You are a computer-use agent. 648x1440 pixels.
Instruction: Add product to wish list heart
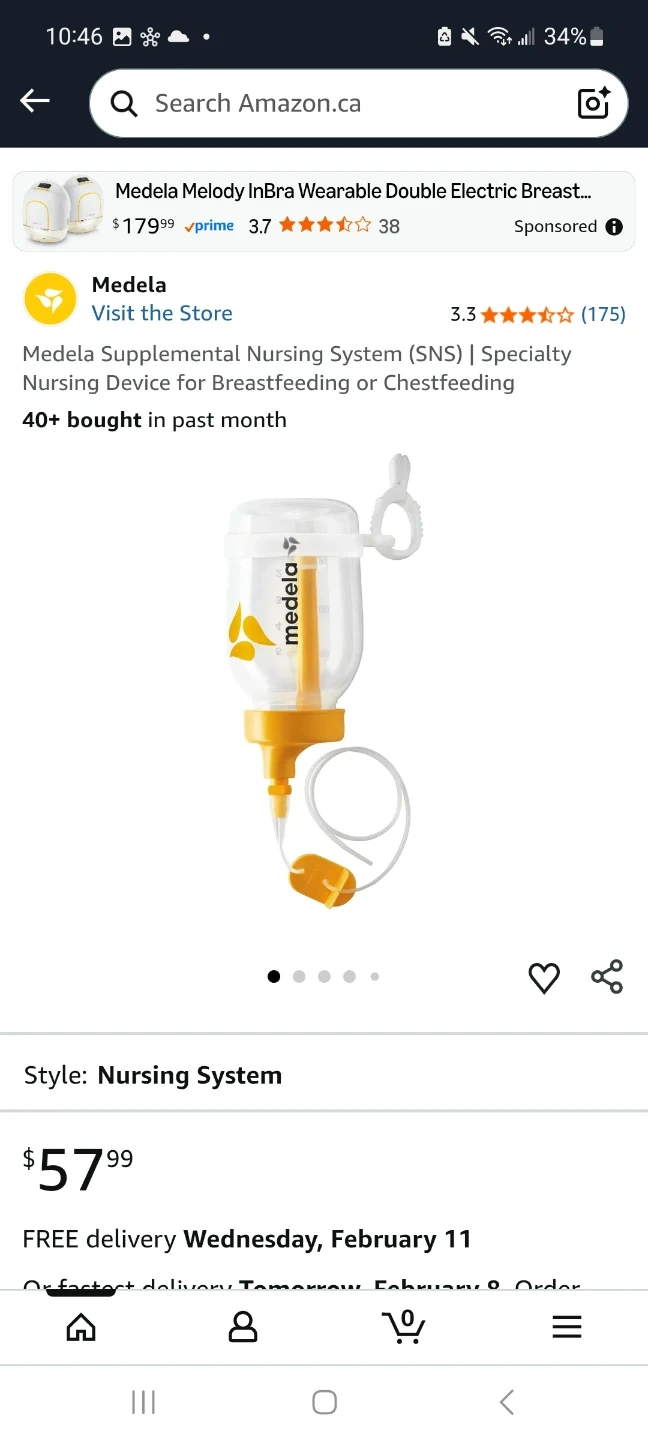pos(544,977)
